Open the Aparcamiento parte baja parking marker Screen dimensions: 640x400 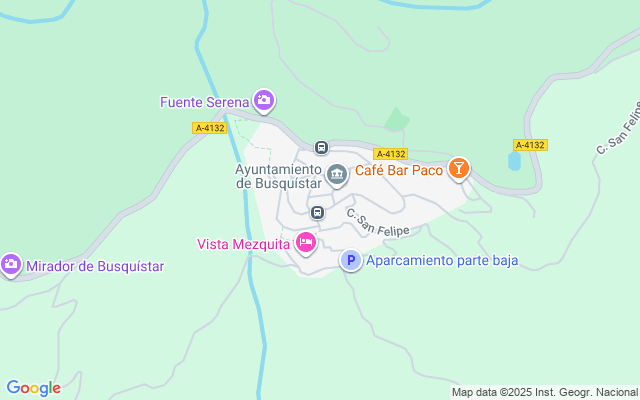pos(351,260)
